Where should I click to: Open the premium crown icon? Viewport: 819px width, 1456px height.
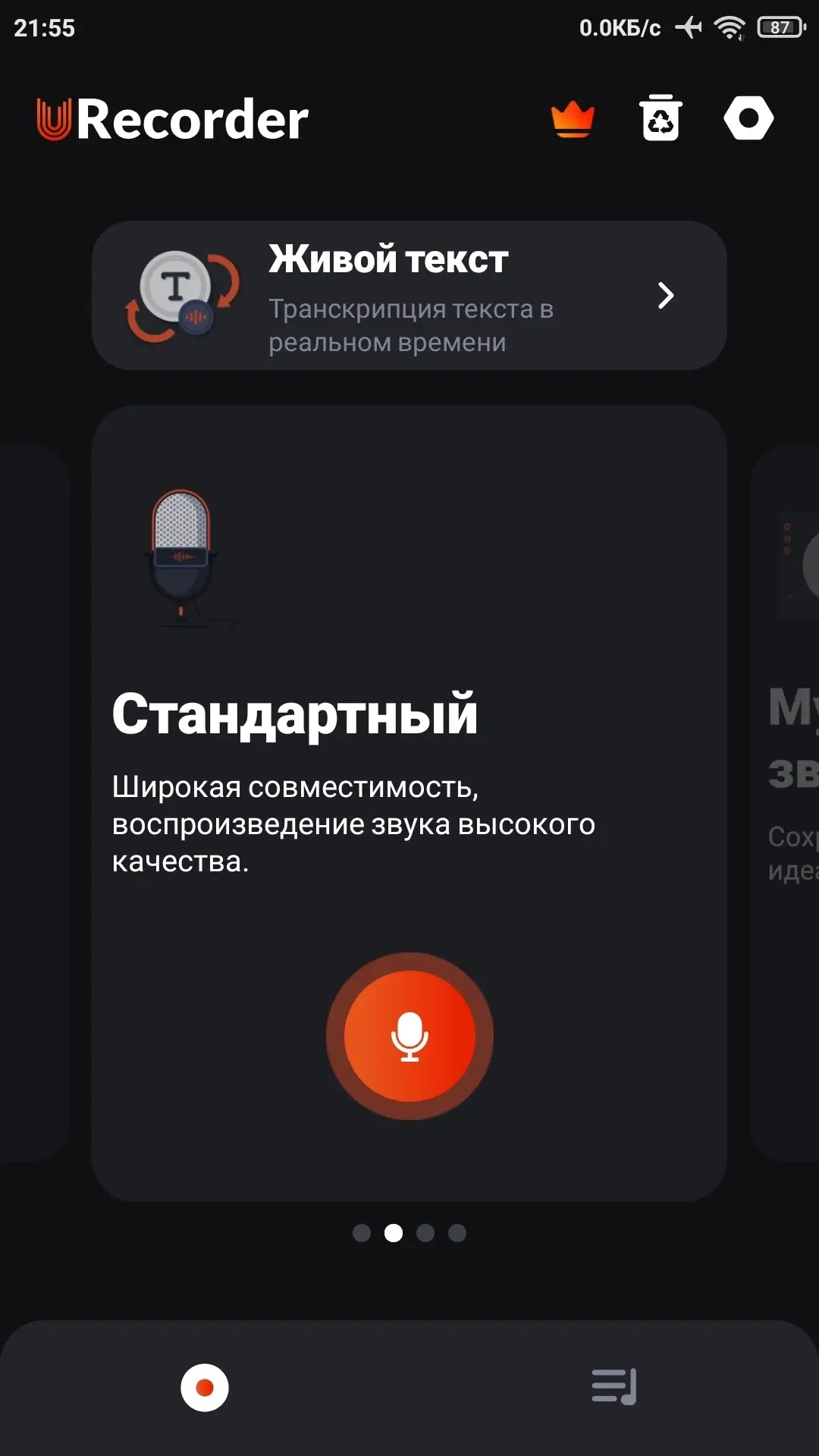pyautogui.click(x=573, y=119)
